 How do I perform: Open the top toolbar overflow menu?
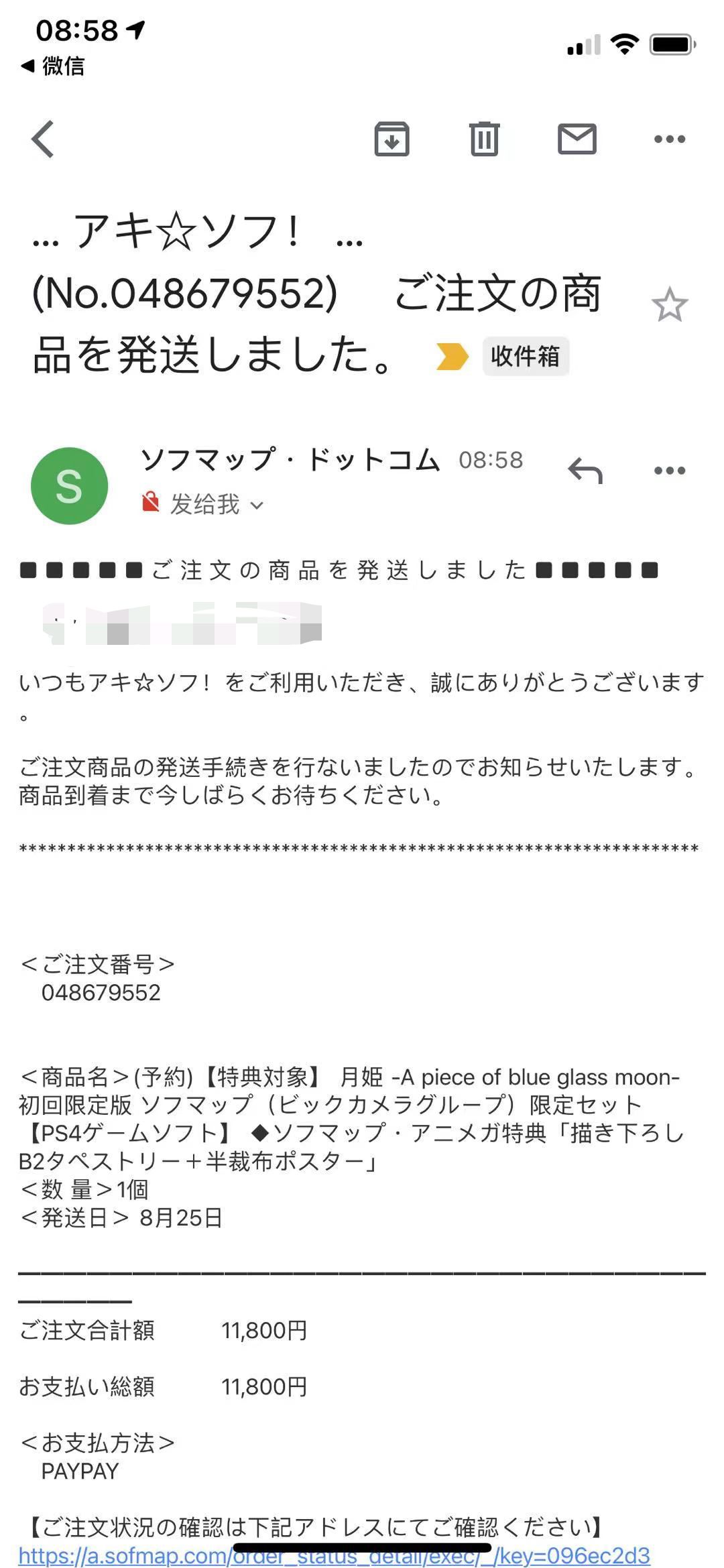669,139
